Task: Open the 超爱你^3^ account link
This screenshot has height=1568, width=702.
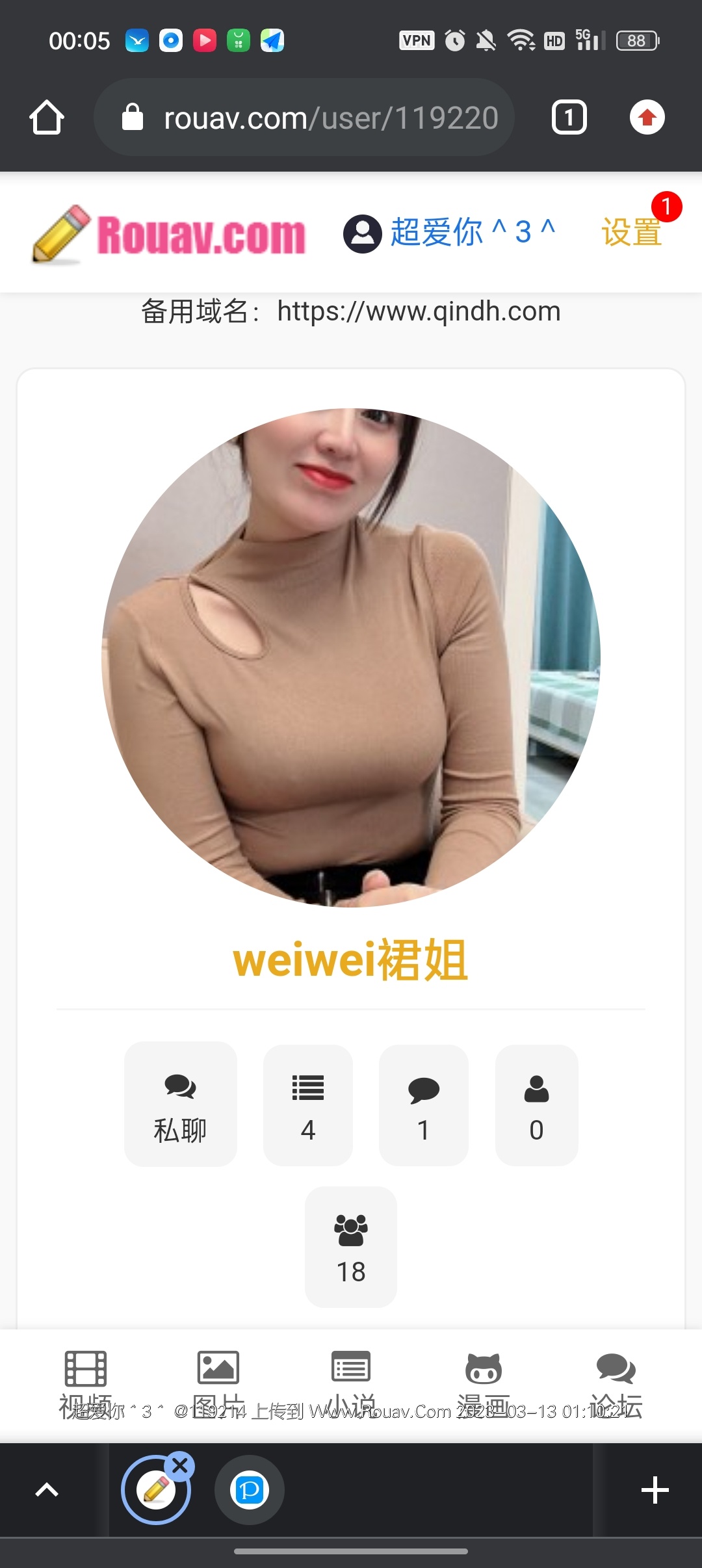Action: 450,232
